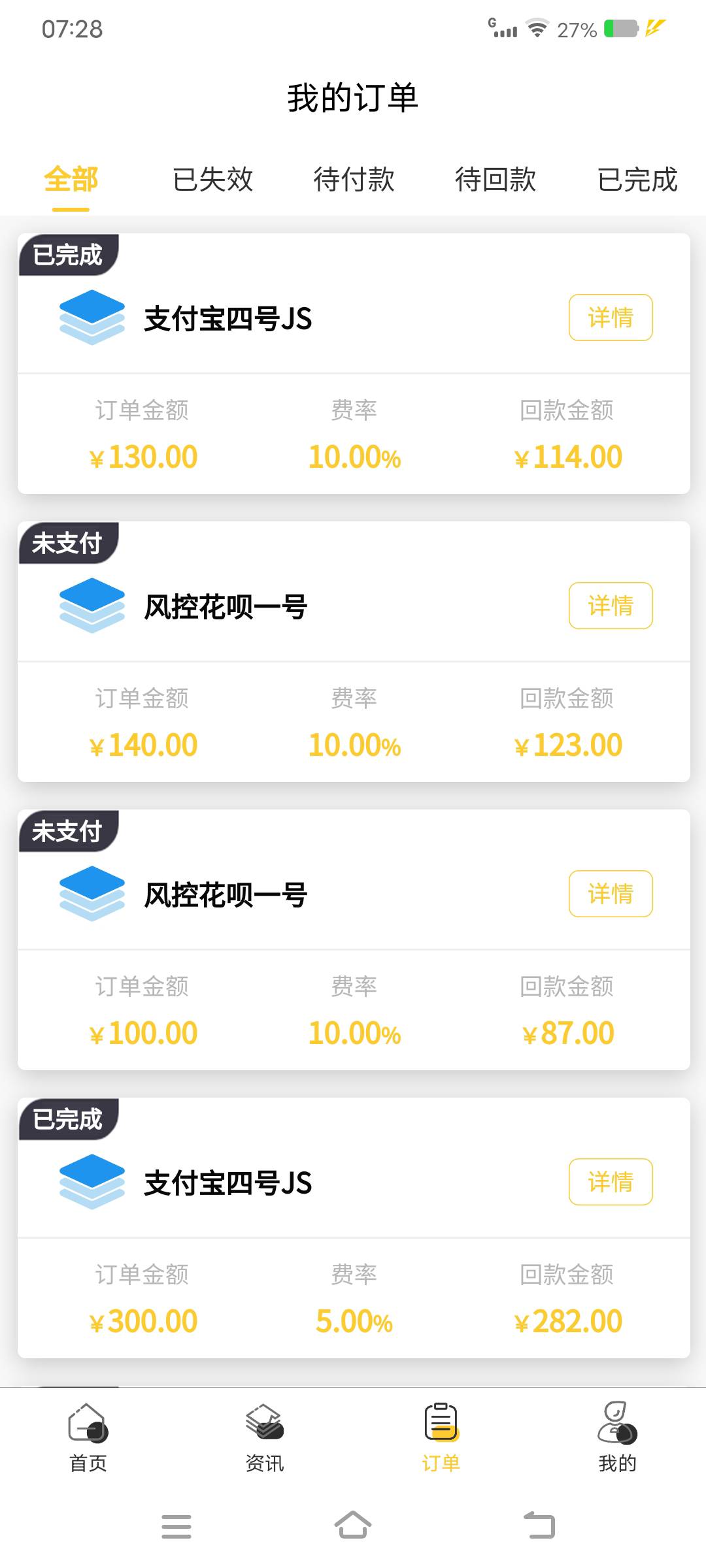Open the 订单 bottom navigation tab

pyautogui.click(x=441, y=1437)
